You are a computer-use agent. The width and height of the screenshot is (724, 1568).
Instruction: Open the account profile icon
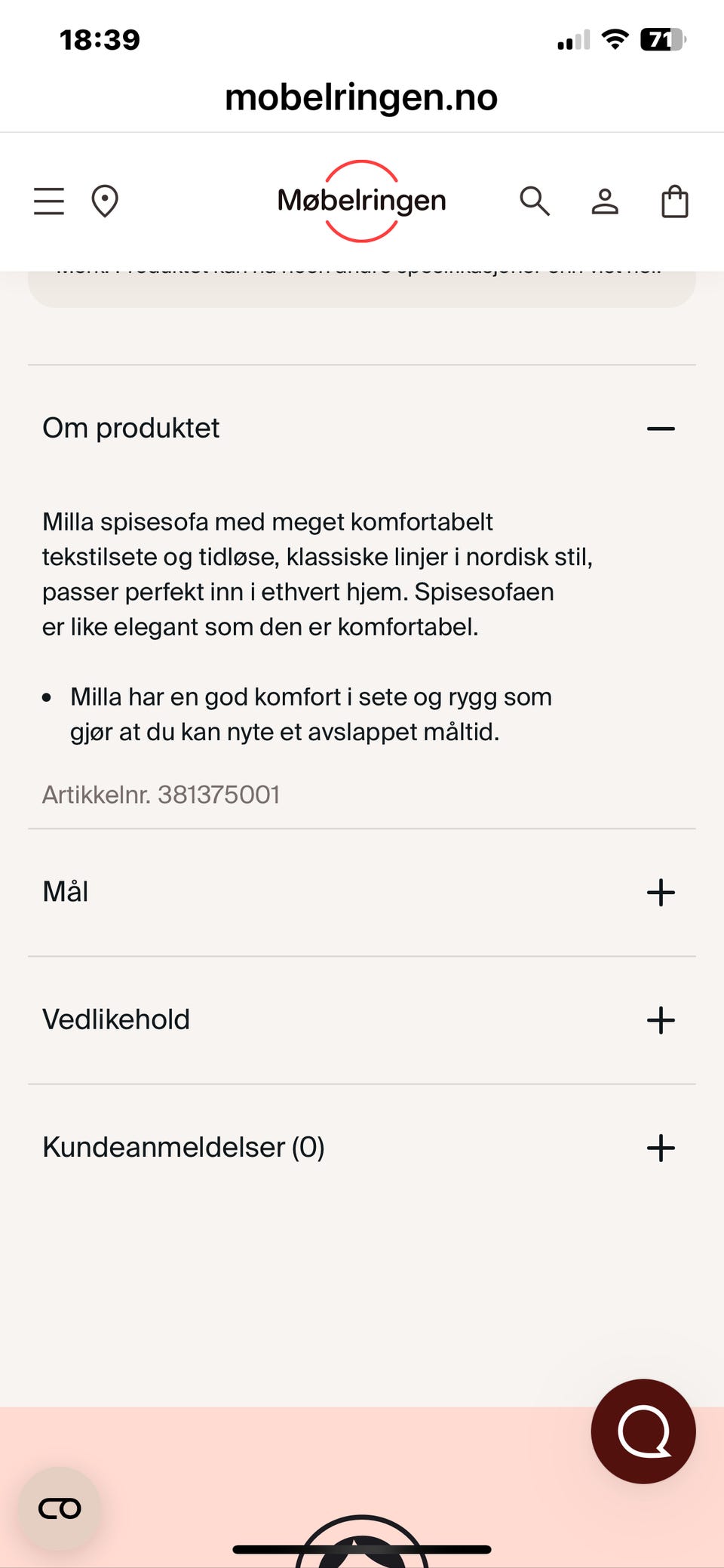(x=606, y=201)
